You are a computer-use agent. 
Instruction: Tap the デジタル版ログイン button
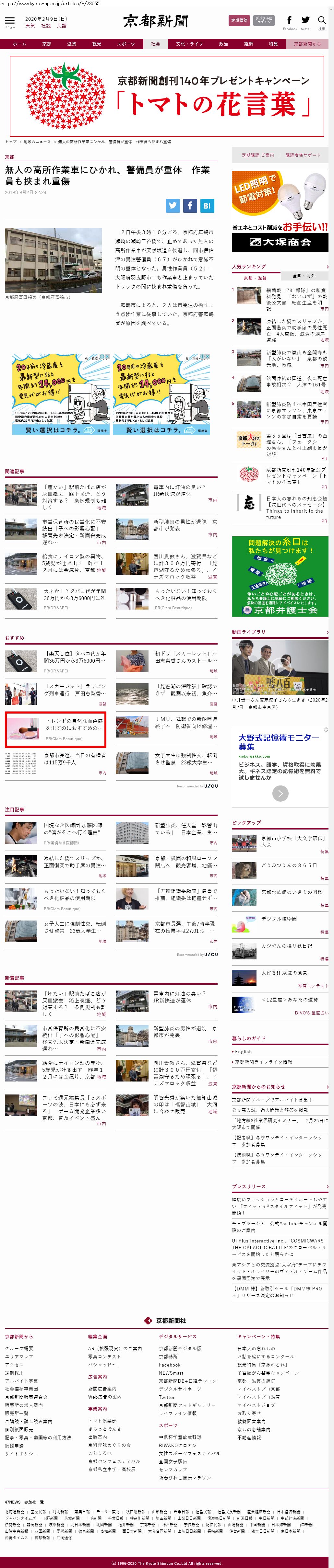(264, 20)
